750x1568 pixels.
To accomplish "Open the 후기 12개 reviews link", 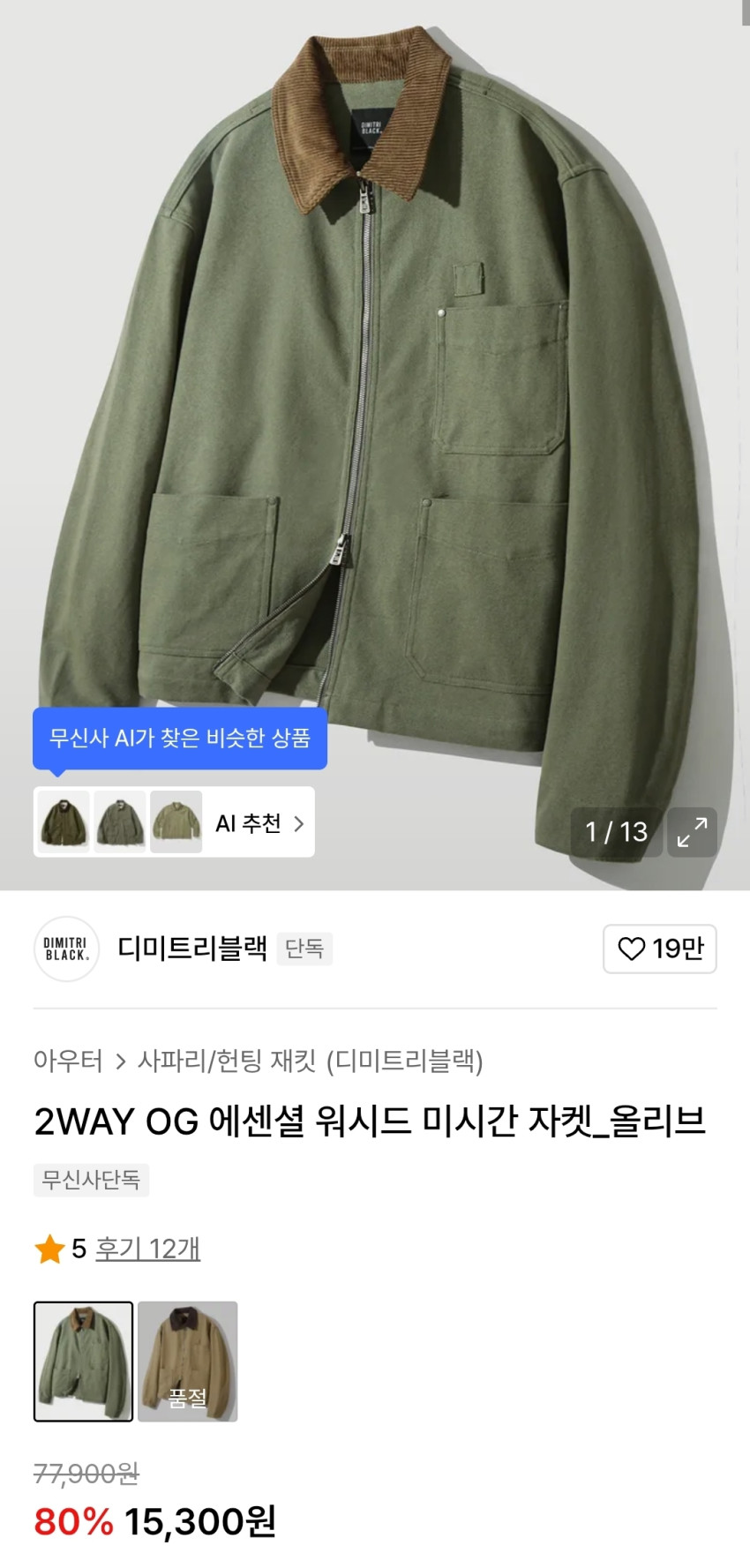I will tap(147, 1249).
